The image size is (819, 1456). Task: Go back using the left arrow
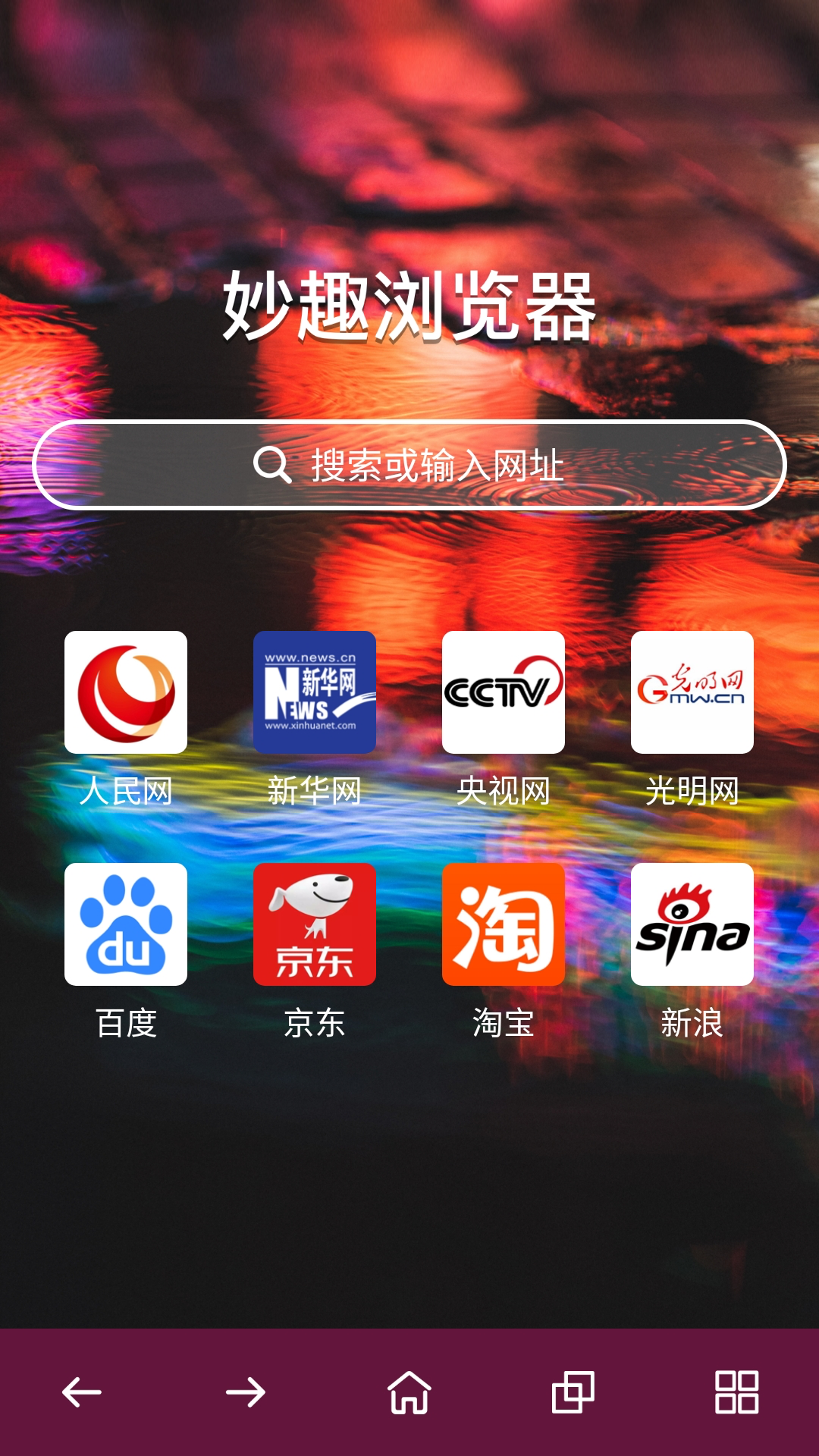coord(82,1407)
